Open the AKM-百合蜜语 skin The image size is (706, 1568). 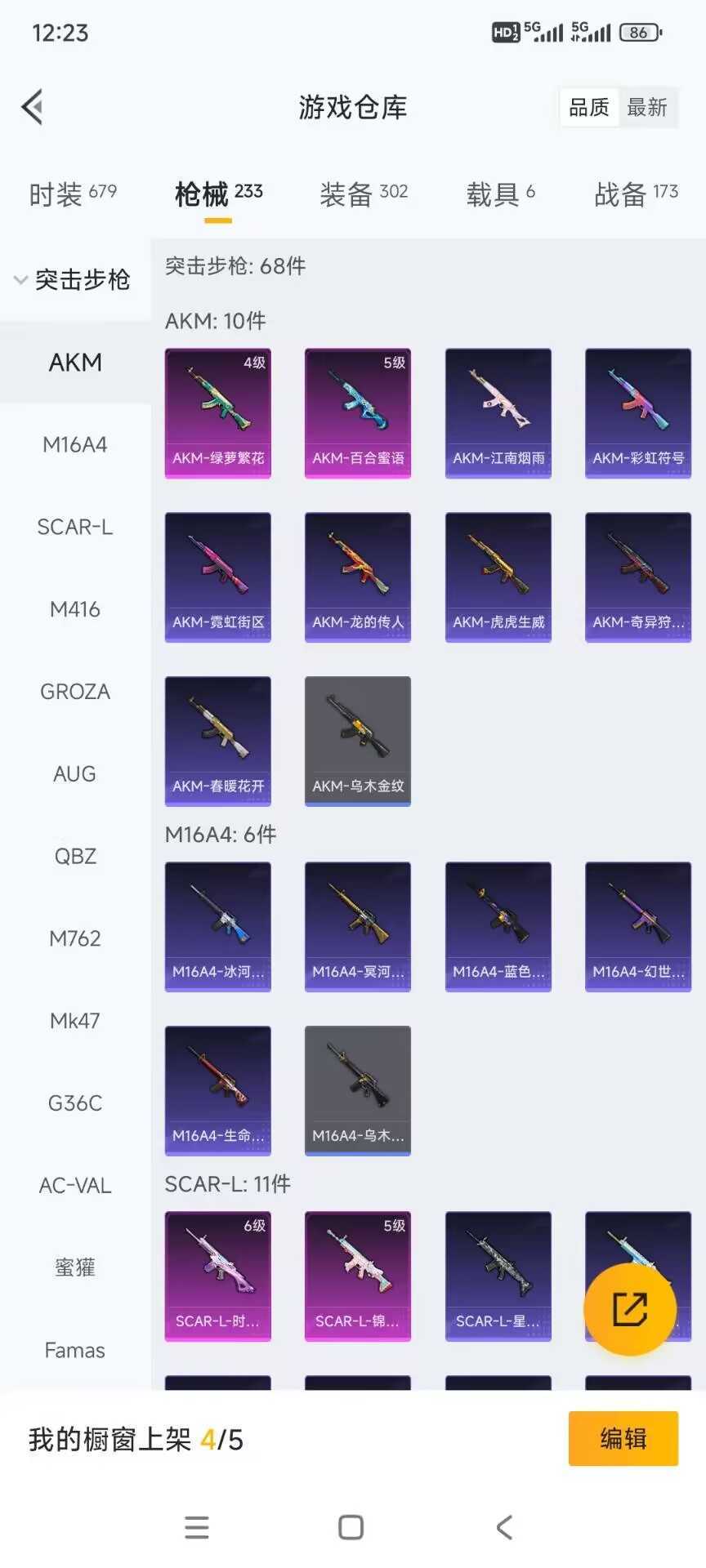pyautogui.click(x=358, y=413)
